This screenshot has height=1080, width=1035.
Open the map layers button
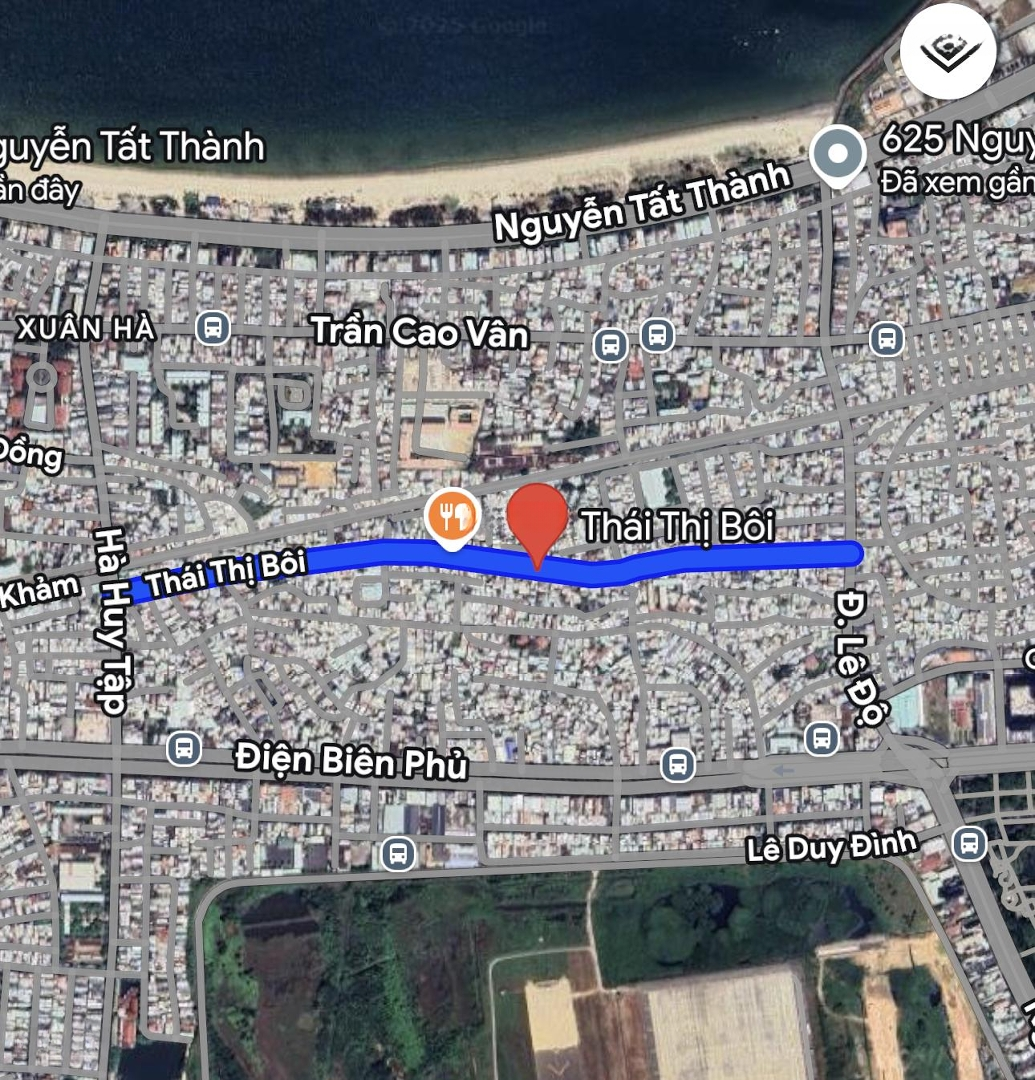point(948,51)
